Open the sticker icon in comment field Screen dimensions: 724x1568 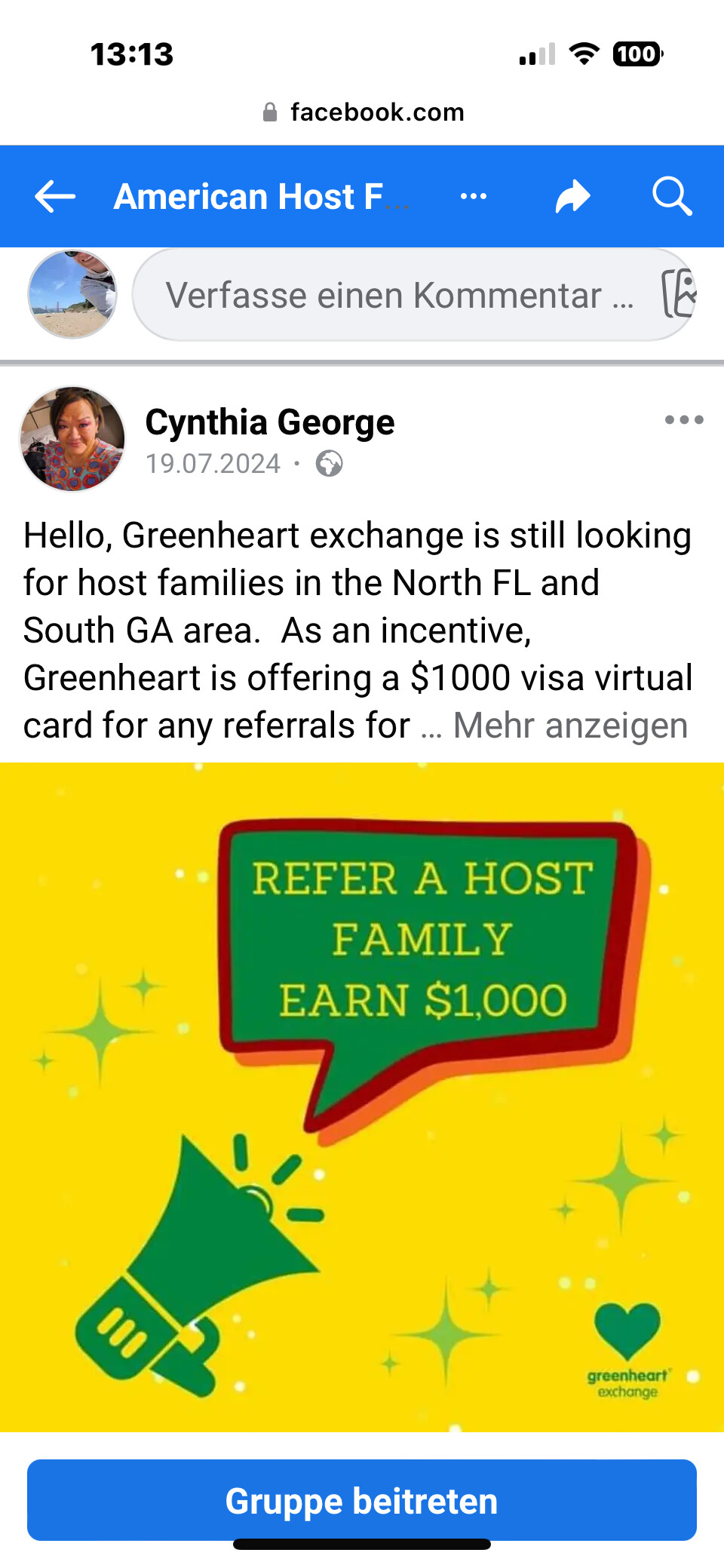(678, 294)
